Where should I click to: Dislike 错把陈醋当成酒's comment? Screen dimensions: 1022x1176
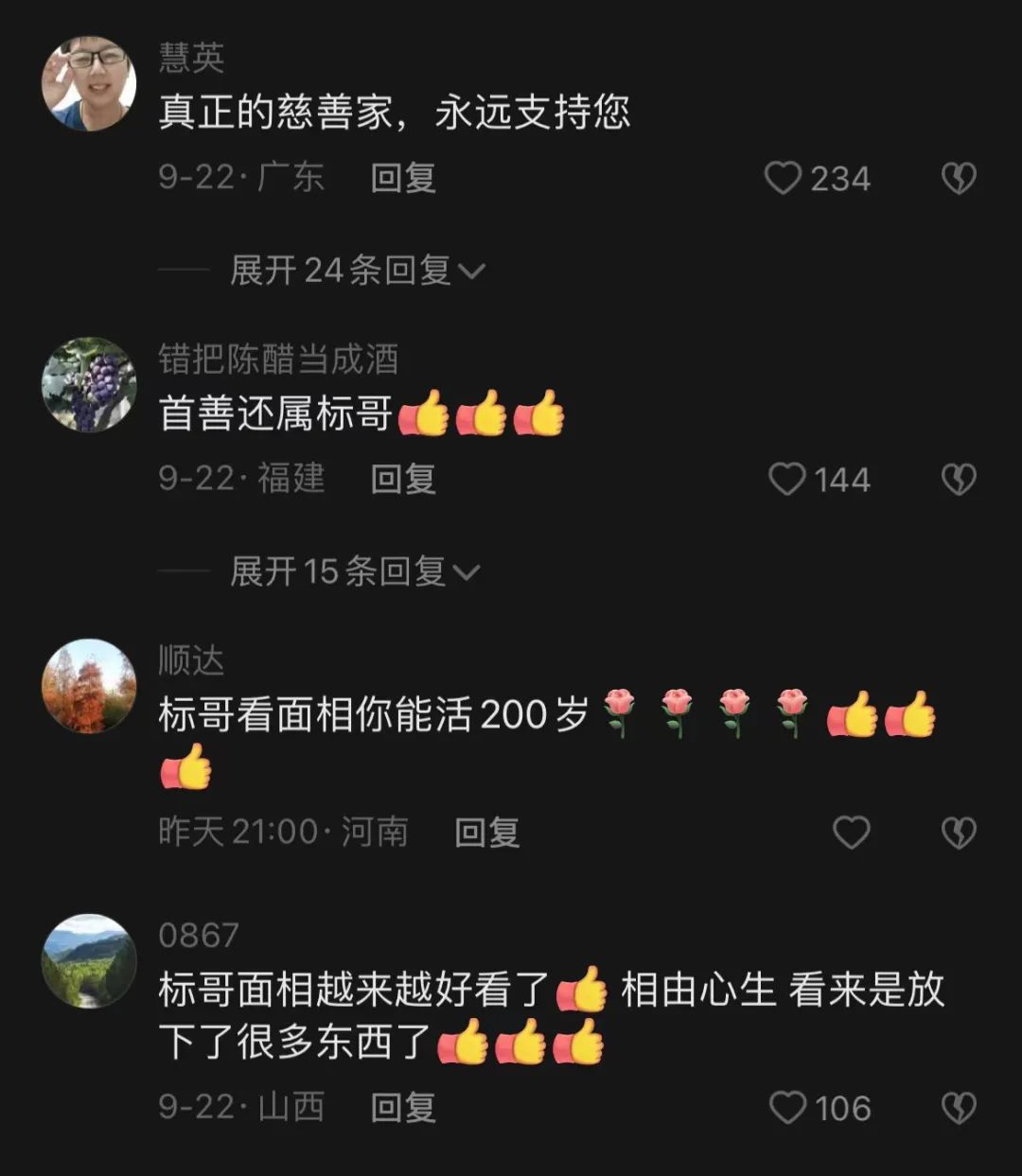tap(959, 479)
